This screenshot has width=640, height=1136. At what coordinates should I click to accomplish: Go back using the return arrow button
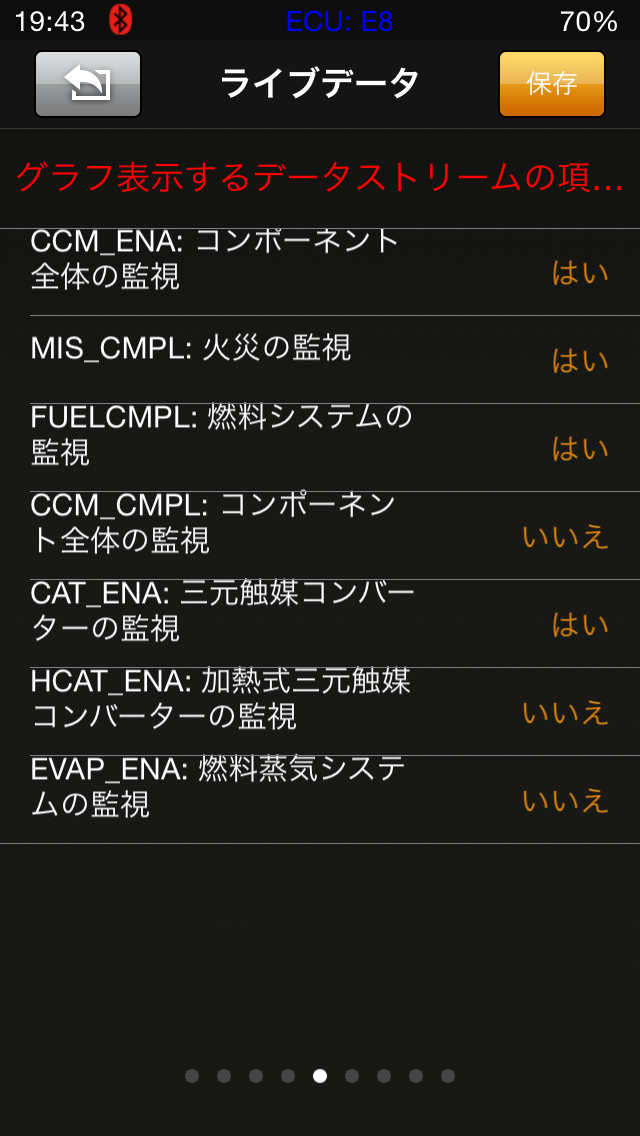coord(88,84)
